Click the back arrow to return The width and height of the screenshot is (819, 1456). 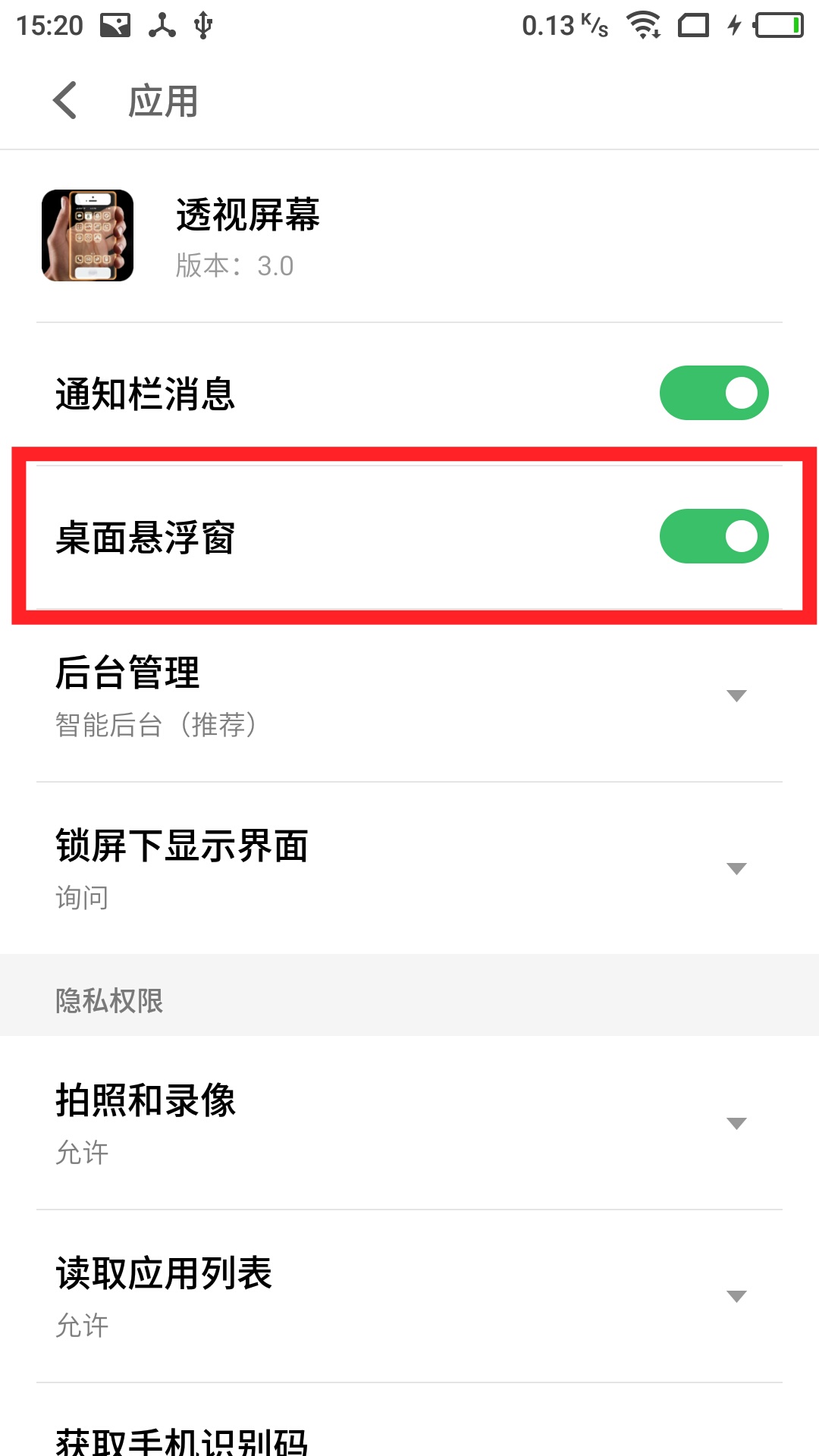point(65,99)
